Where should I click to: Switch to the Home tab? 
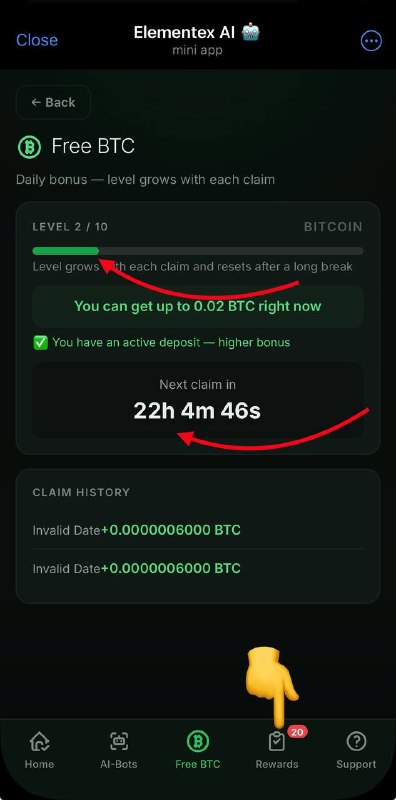point(39,751)
